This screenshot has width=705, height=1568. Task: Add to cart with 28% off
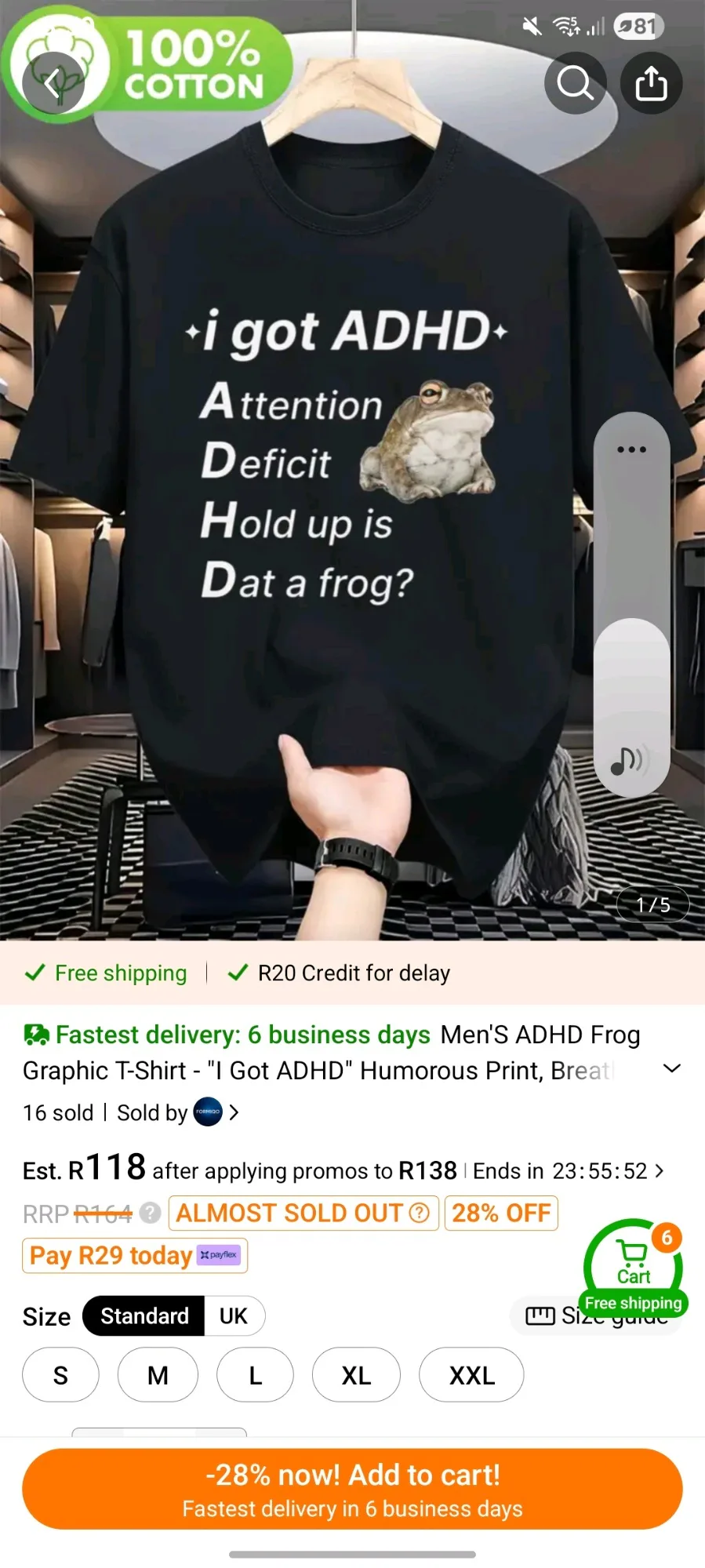(x=352, y=1489)
